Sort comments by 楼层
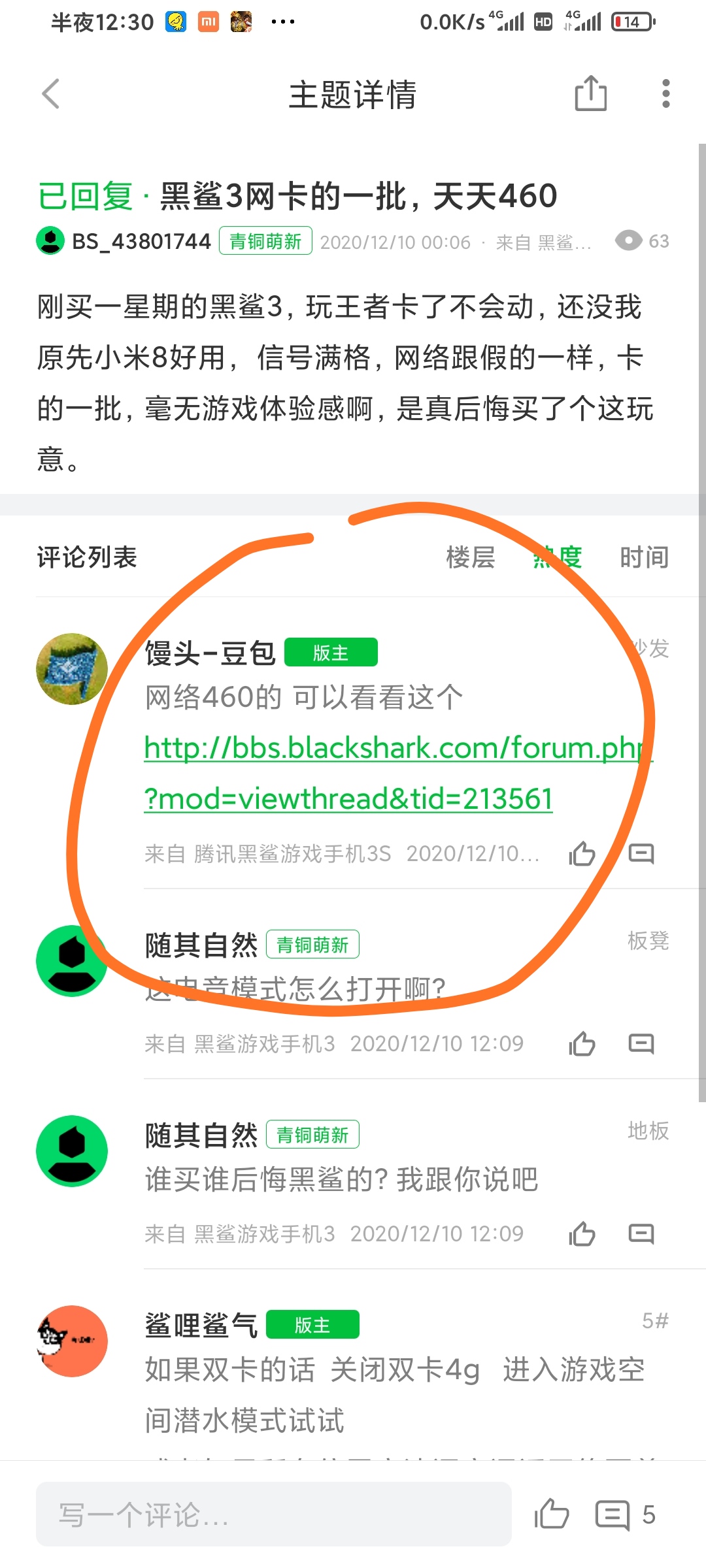This screenshot has height=1568, width=706. point(471,557)
